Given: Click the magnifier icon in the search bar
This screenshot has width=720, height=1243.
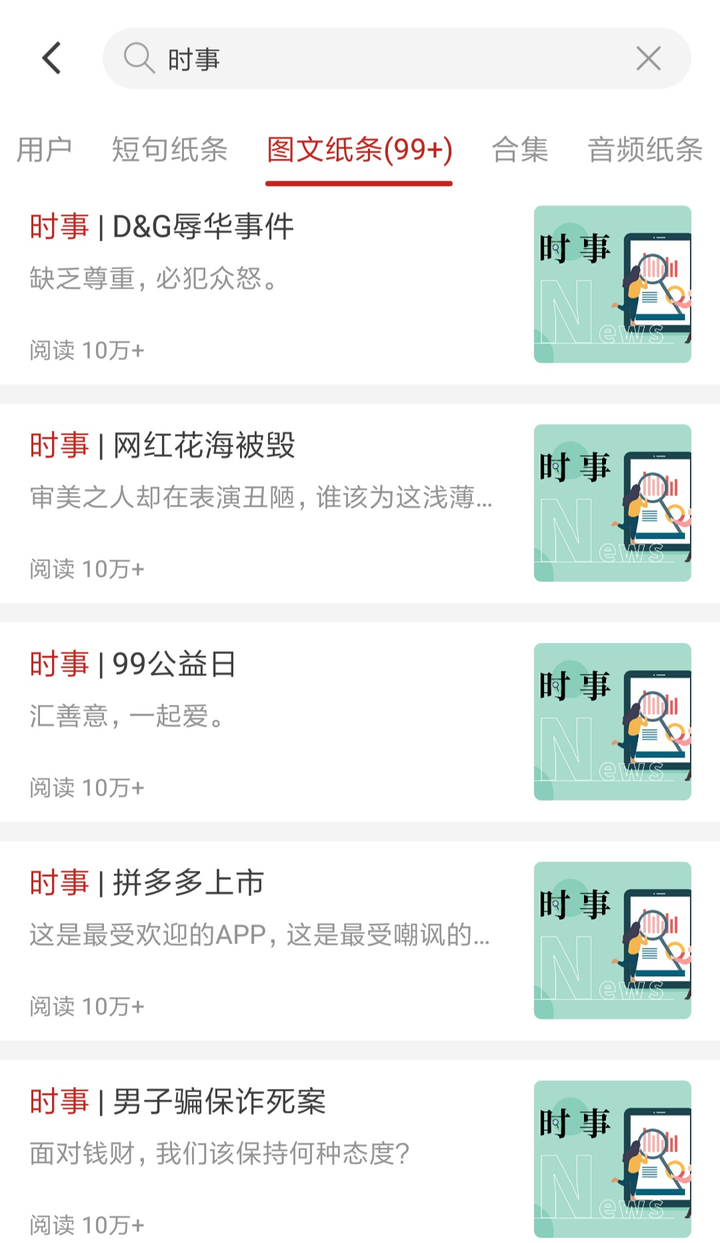Looking at the screenshot, I should (138, 59).
